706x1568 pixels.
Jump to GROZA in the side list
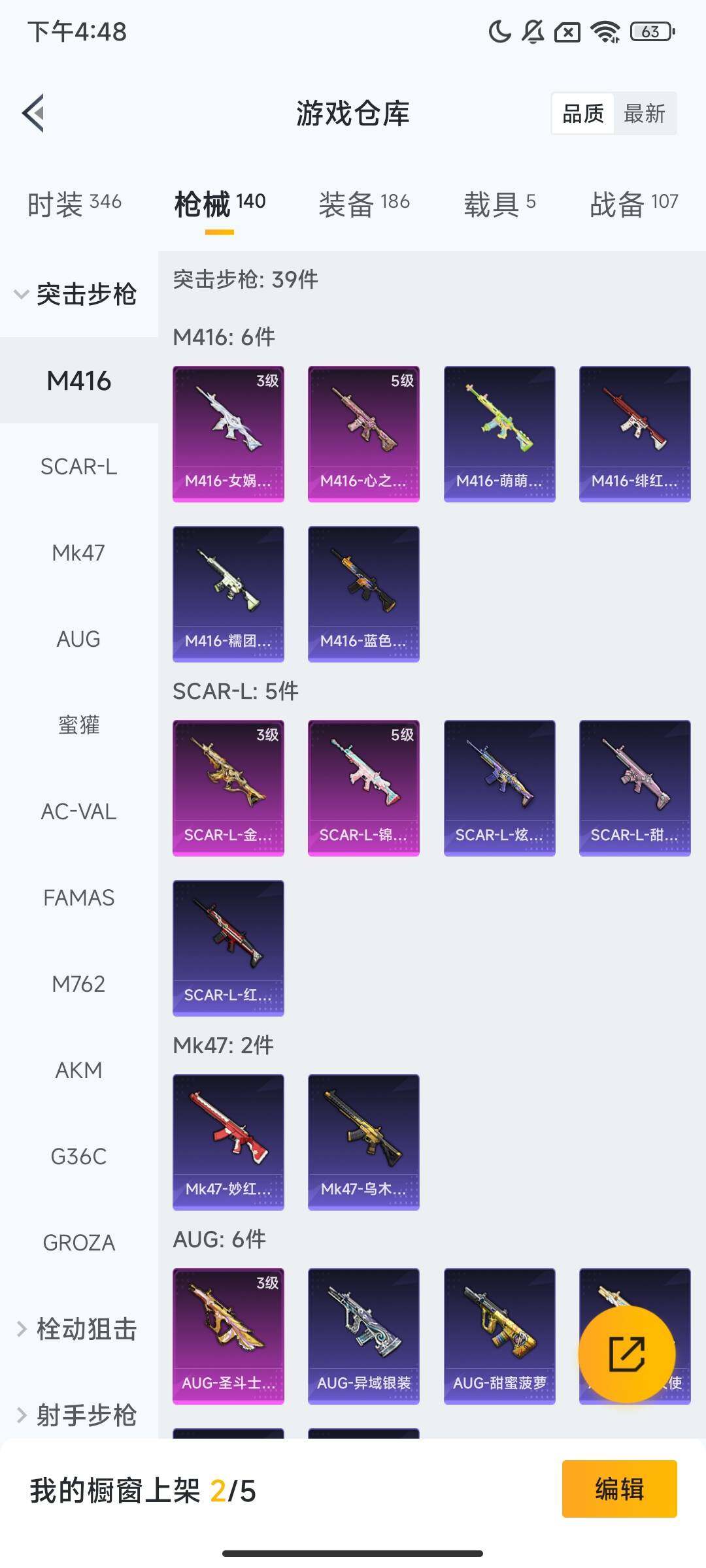pyautogui.click(x=79, y=1243)
